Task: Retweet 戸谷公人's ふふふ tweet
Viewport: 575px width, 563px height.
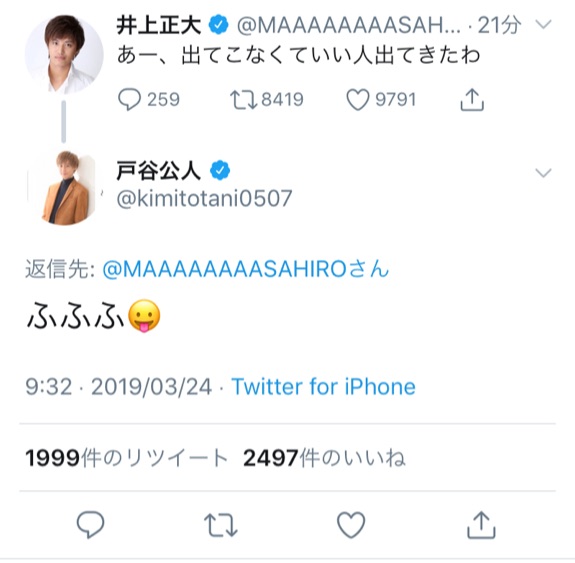Action: [x=221, y=525]
